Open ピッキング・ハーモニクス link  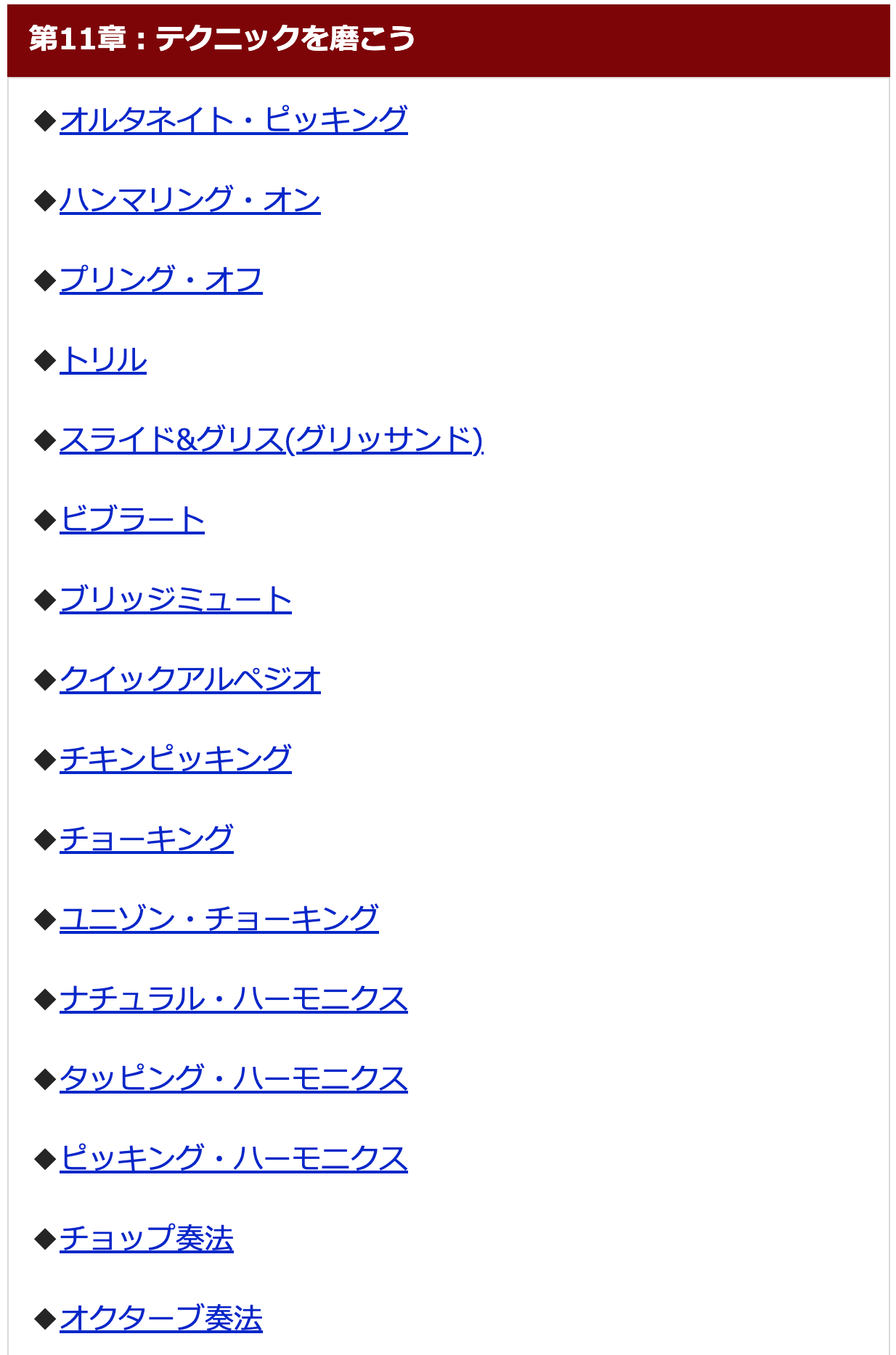click(233, 1158)
